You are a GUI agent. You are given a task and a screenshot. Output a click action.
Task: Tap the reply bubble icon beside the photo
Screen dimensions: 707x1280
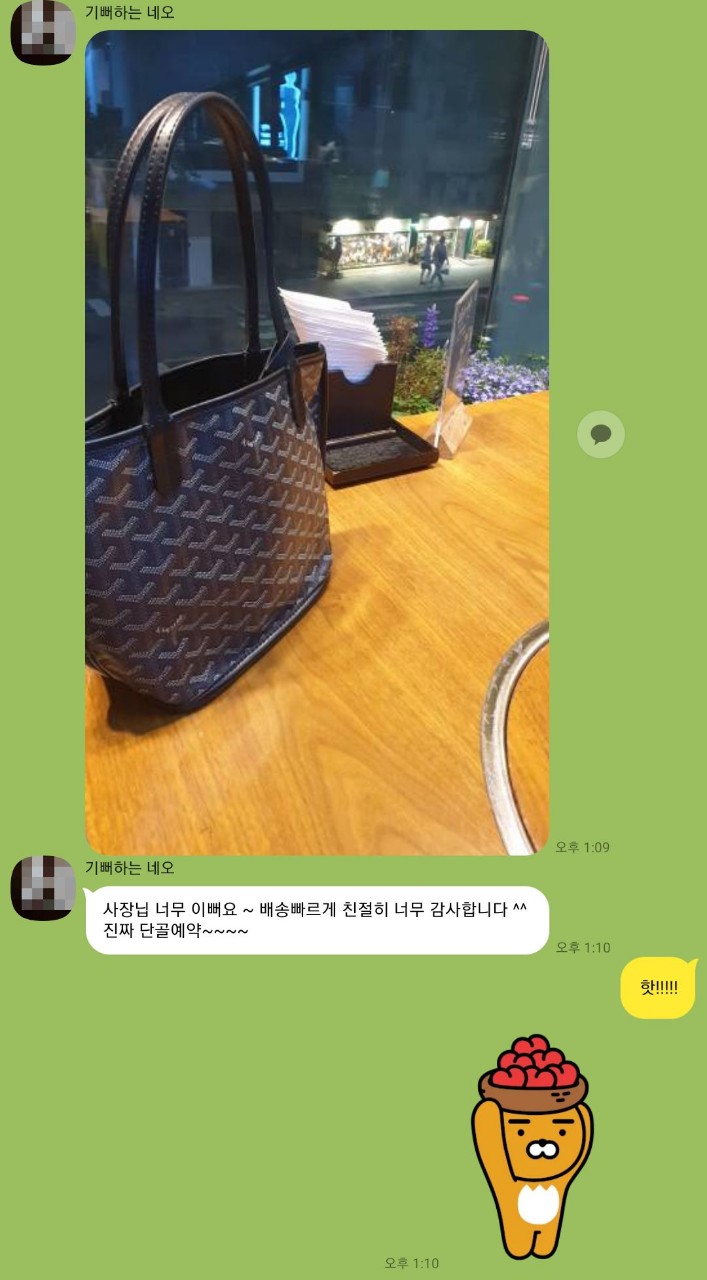point(601,434)
